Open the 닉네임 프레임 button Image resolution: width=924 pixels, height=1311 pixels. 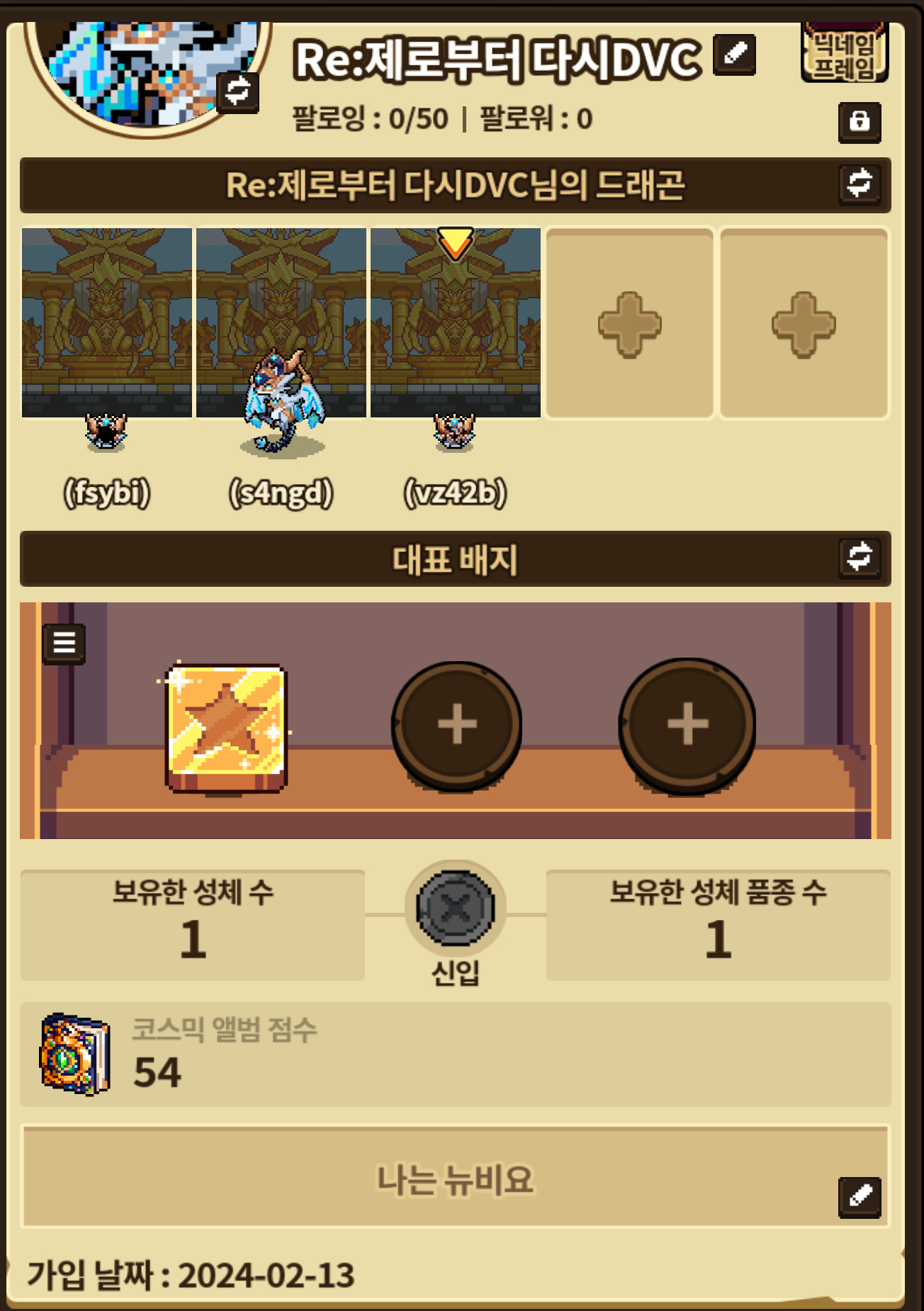(843, 55)
